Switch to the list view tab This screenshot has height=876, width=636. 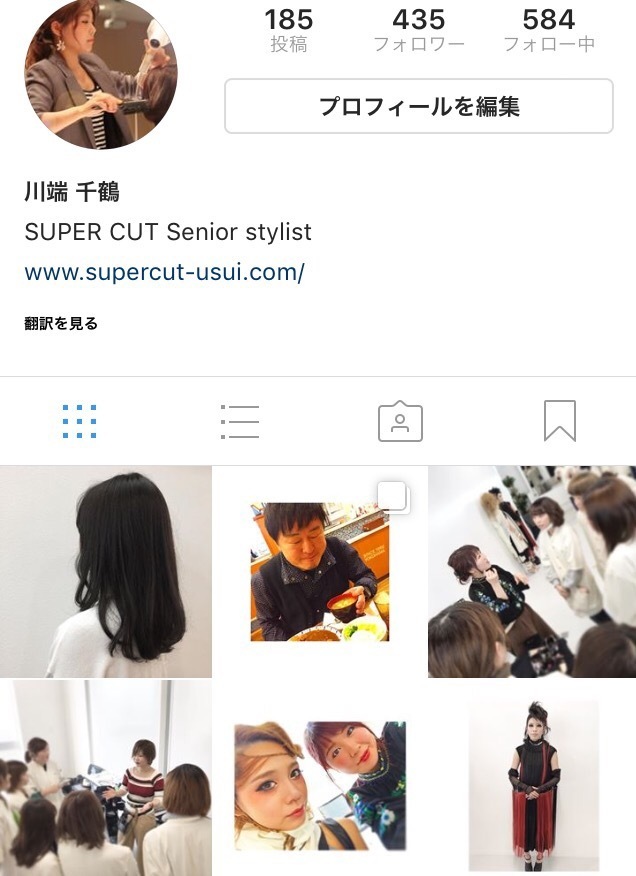point(239,422)
